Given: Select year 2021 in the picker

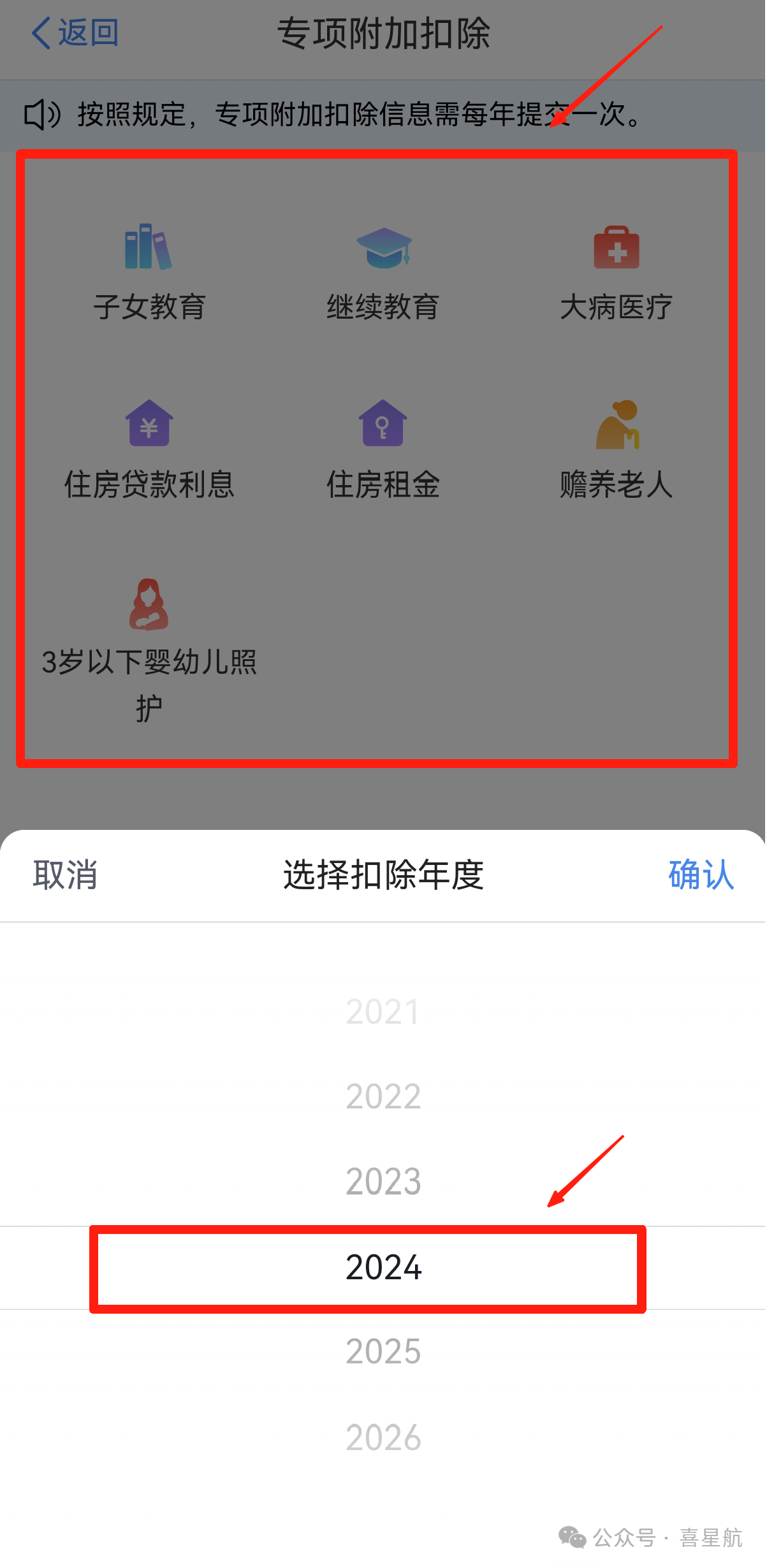Looking at the screenshot, I should click(x=381, y=1013).
